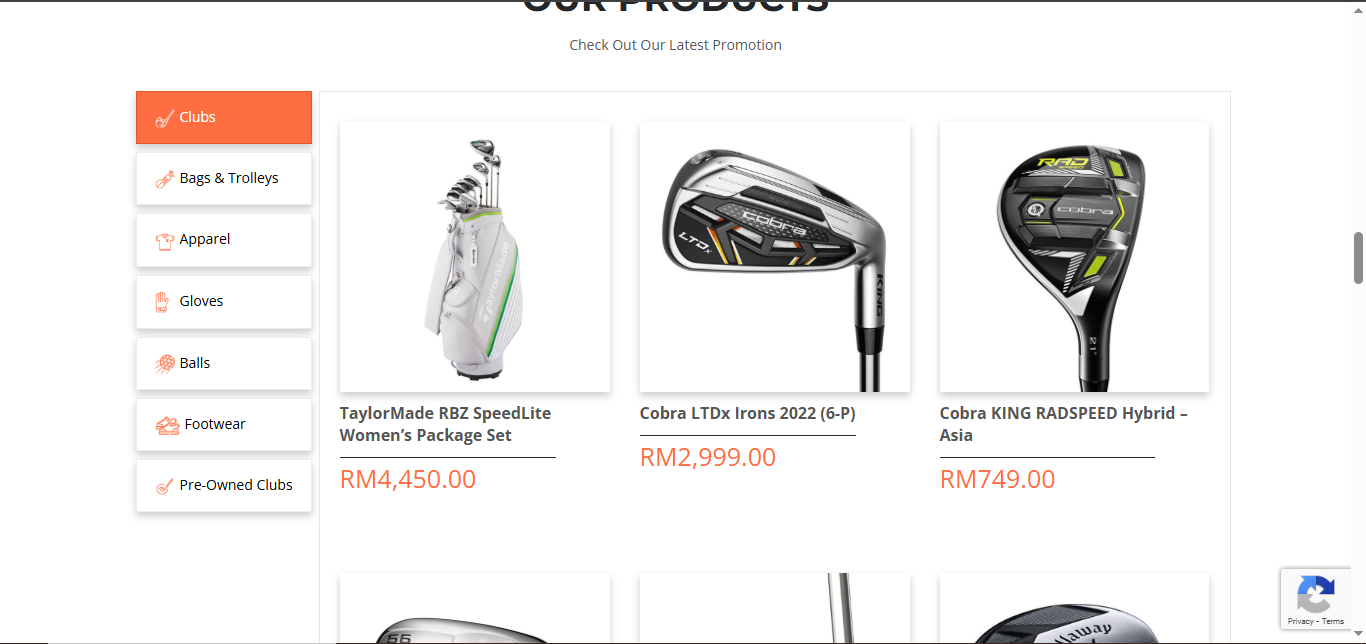Viewport: 1366px width, 644px height.
Task: Switch to Bags & Trolleys category
Action: [x=223, y=178]
